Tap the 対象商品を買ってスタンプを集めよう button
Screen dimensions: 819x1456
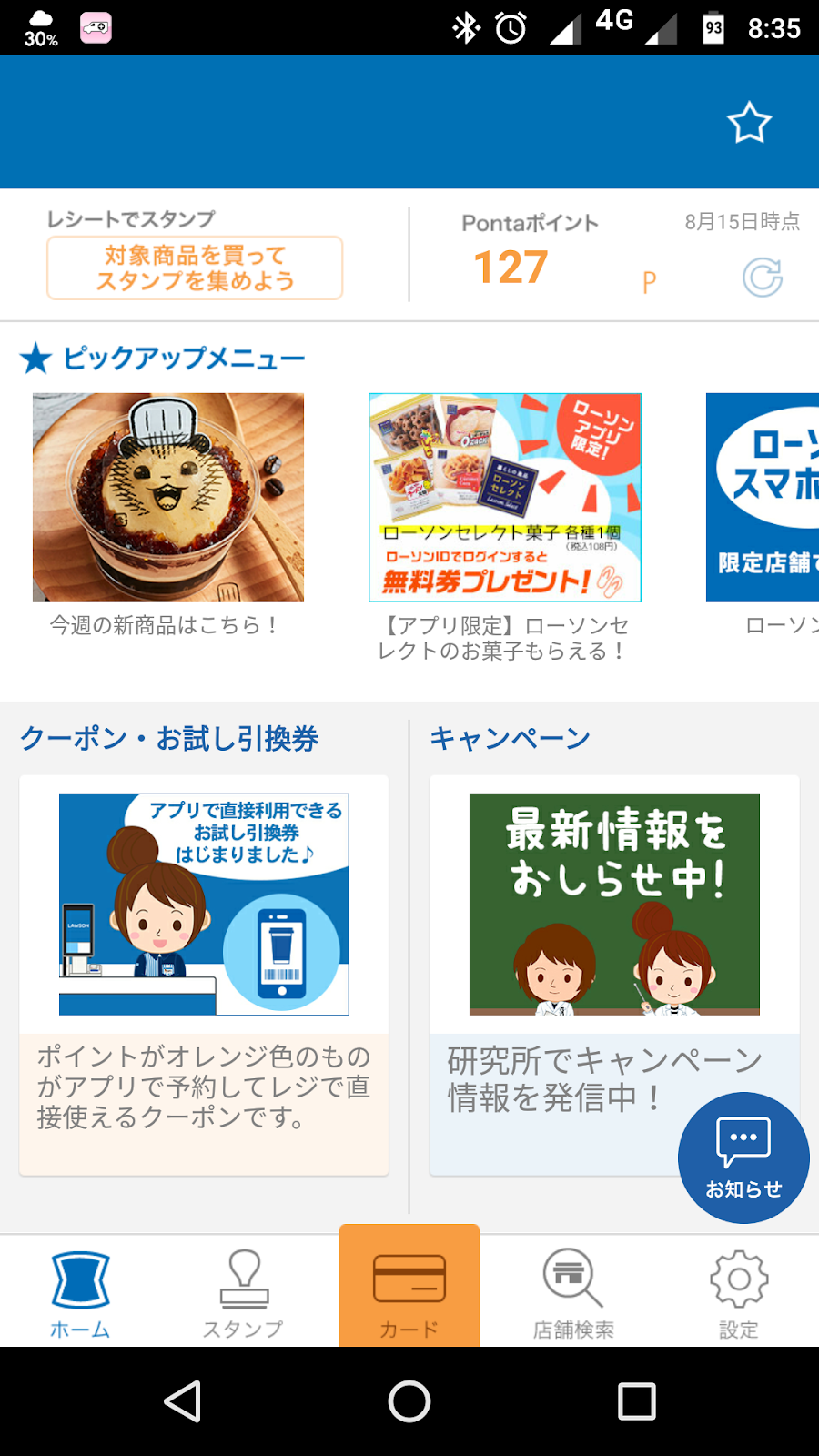(195, 268)
